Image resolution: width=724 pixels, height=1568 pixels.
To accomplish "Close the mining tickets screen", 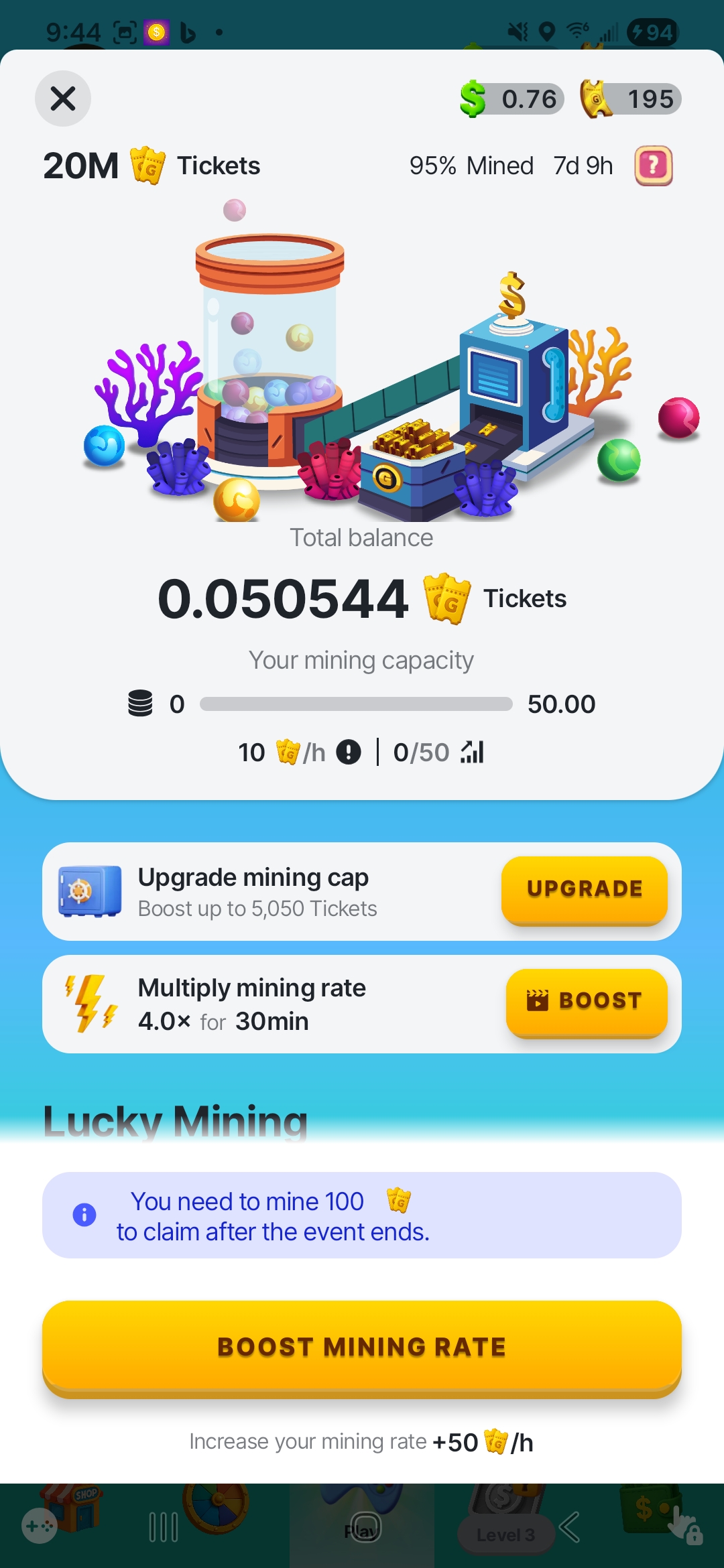I will point(63,99).
